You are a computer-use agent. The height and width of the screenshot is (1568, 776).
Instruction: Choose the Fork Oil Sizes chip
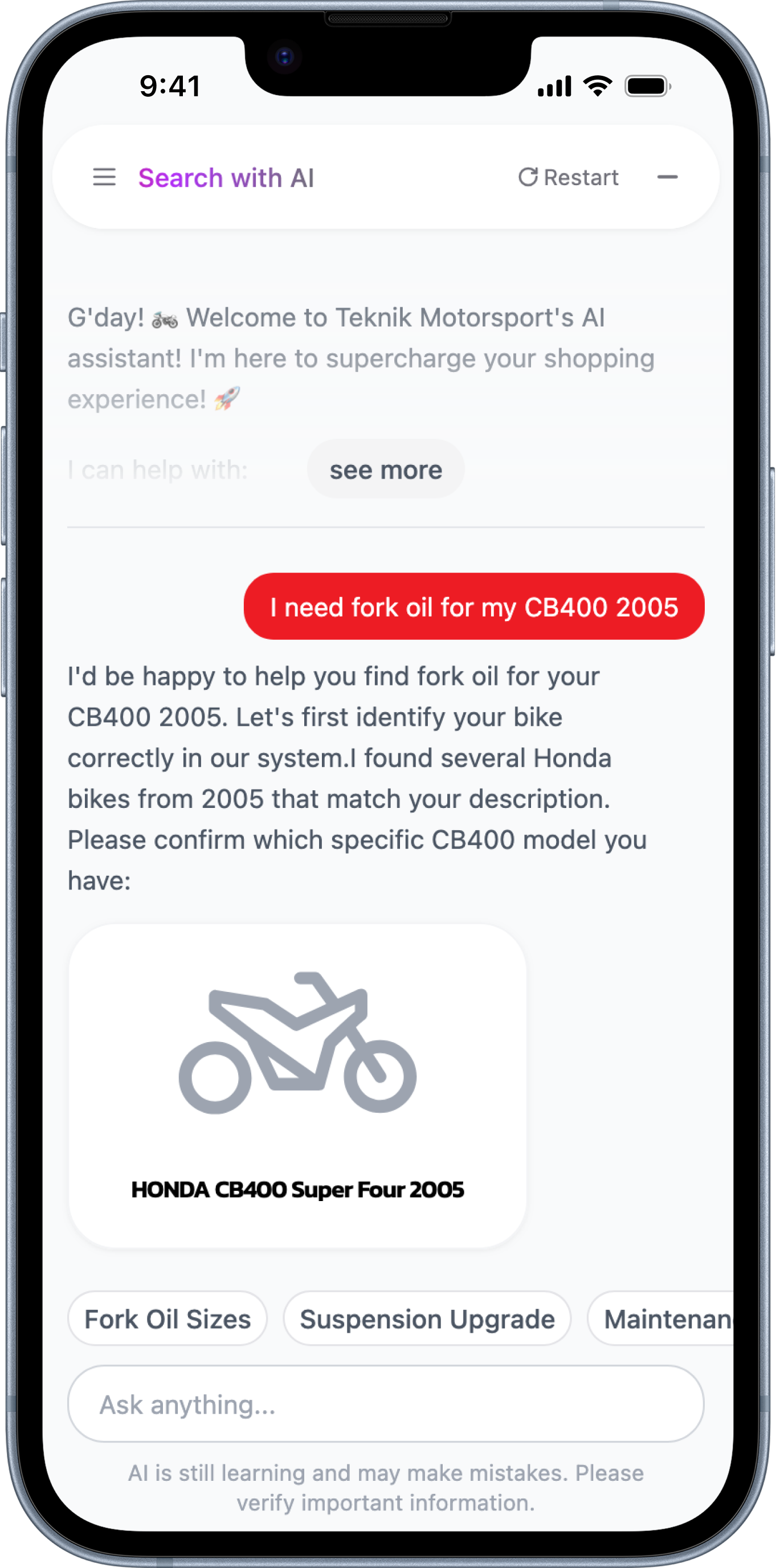pos(168,1319)
